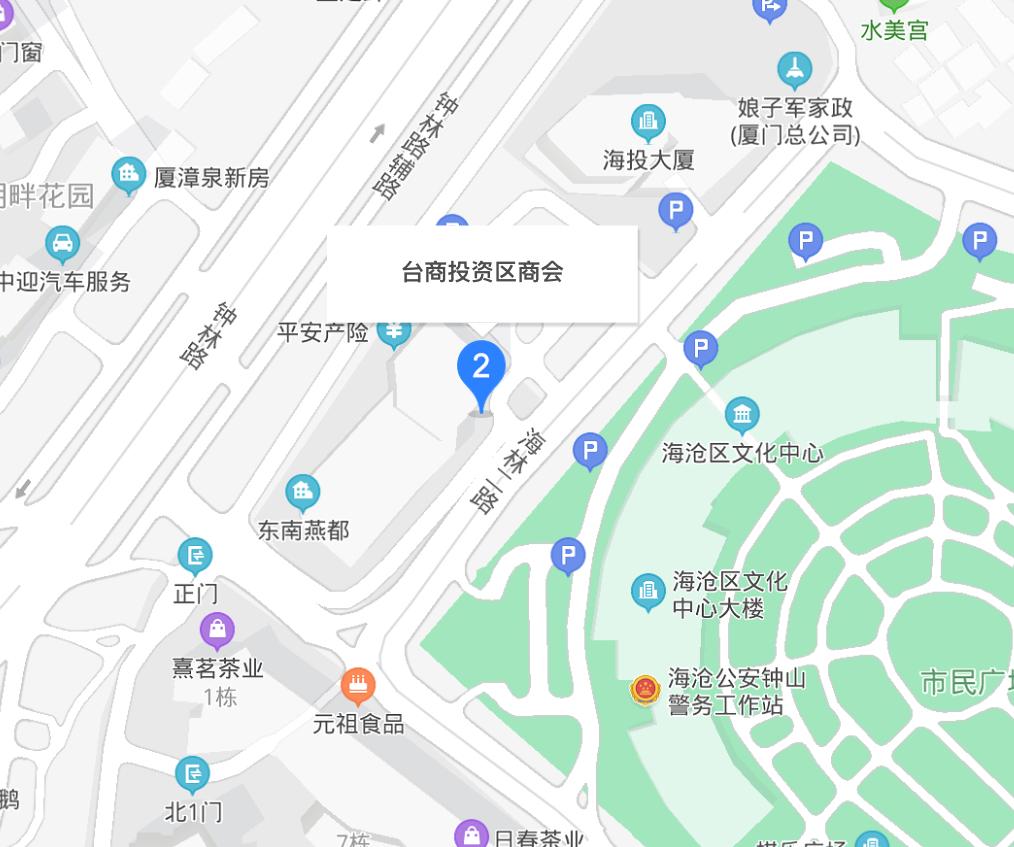Screen dimensions: 1014x847
Task: Select the 厦漳泉新房 place icon
Action: click(128, 175)
